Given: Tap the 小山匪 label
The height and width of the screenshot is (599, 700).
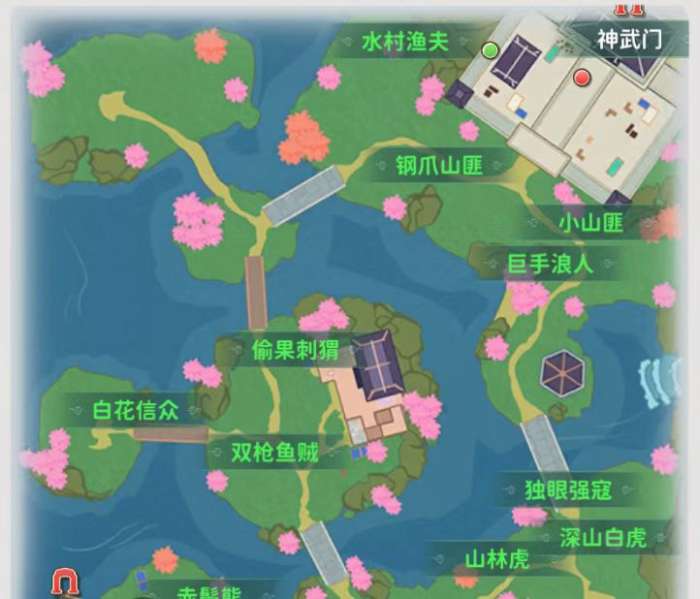Looking at the screenshot, I should (x=591, y=222).
